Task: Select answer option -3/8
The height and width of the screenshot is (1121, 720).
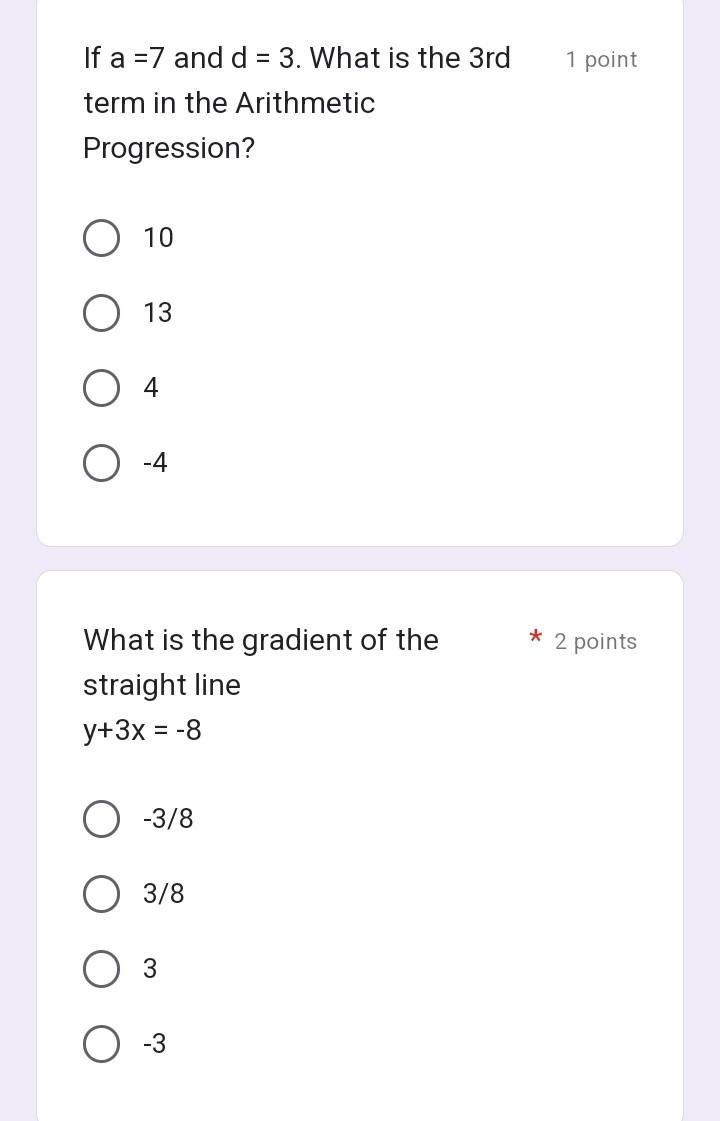Action: click(101, 819)
